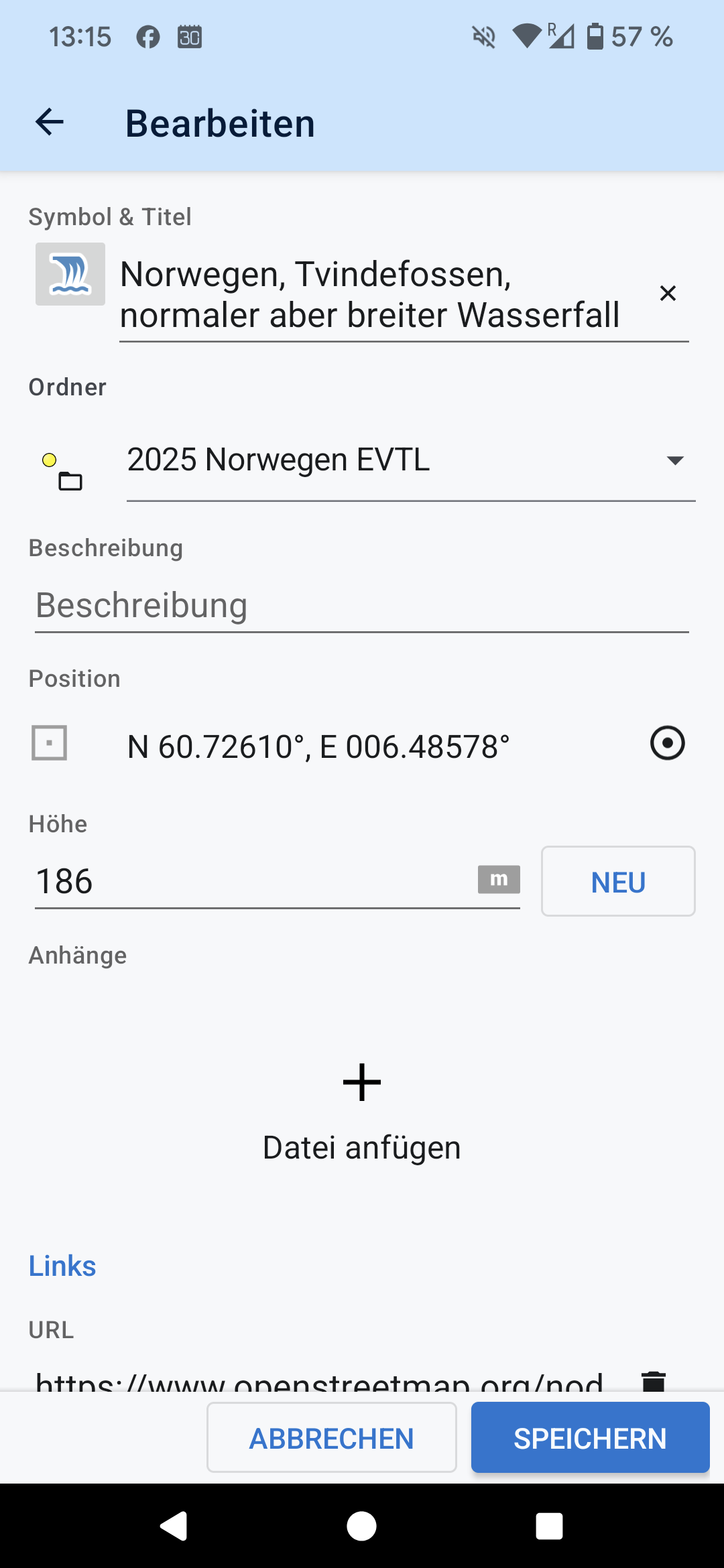The width and height of the screenshot is (724, 1568).
Task: Add an attachment via Datei anfügen
Action: [362, 1112]
